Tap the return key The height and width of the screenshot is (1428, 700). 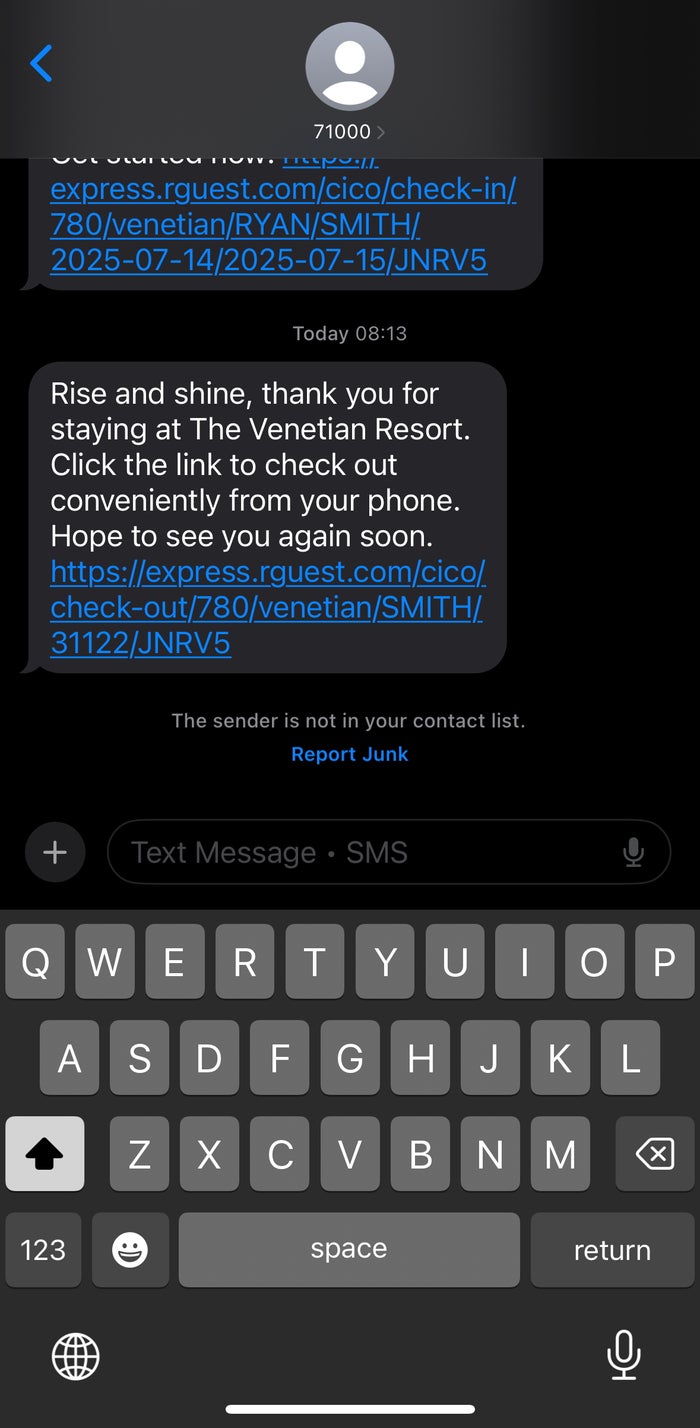click(x=612, y=1249)
